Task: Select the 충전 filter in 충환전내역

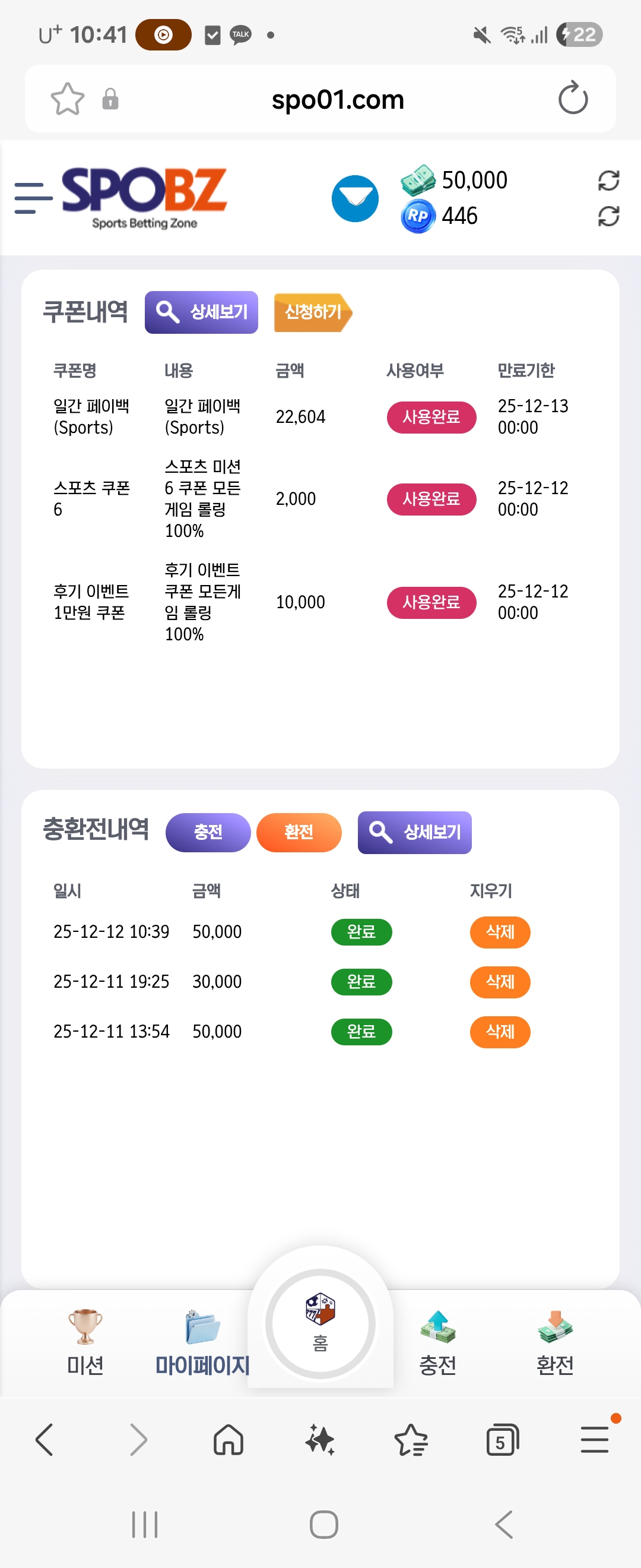Action: [208, 832]
